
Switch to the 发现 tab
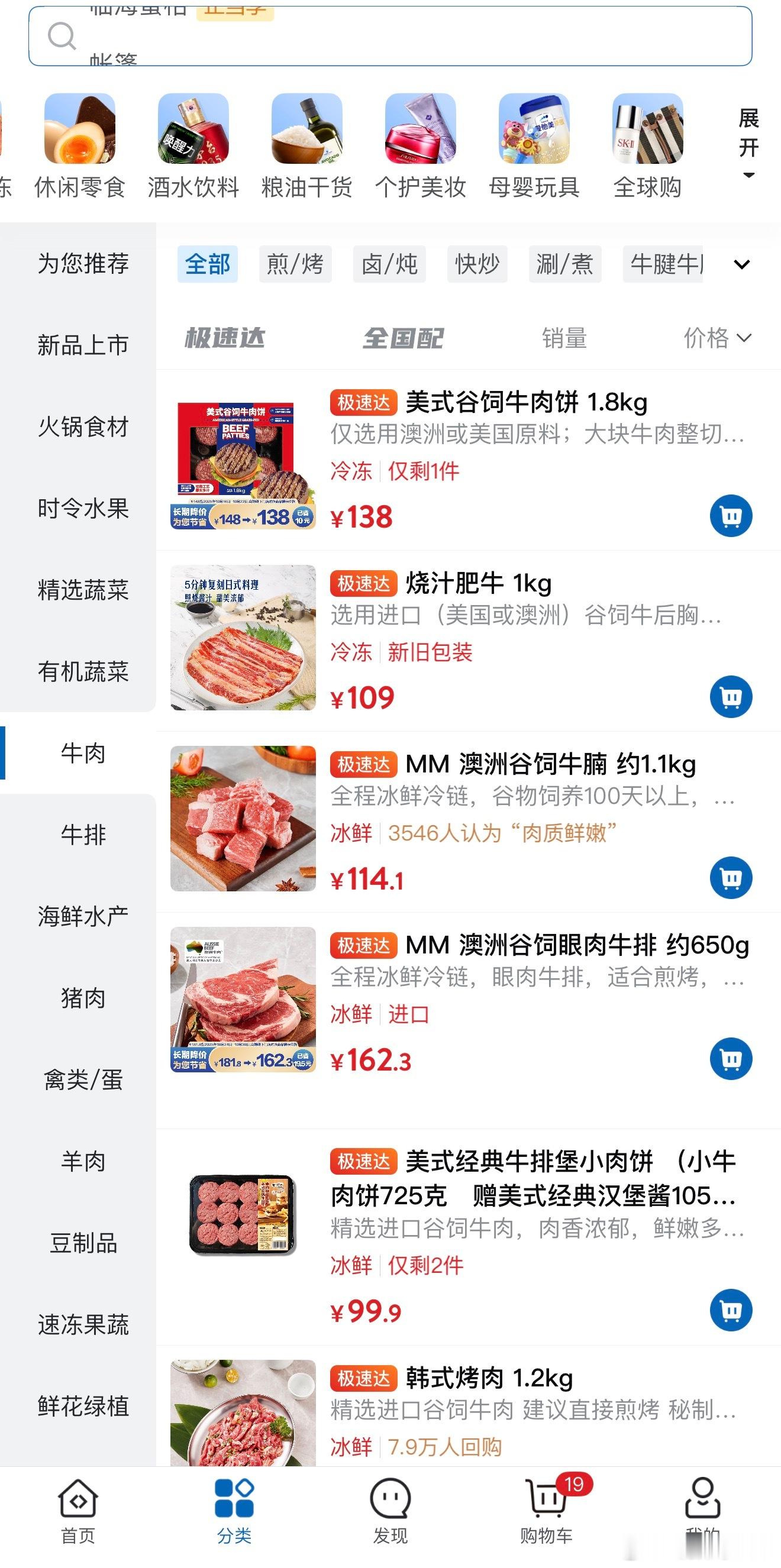point(390,1511)
